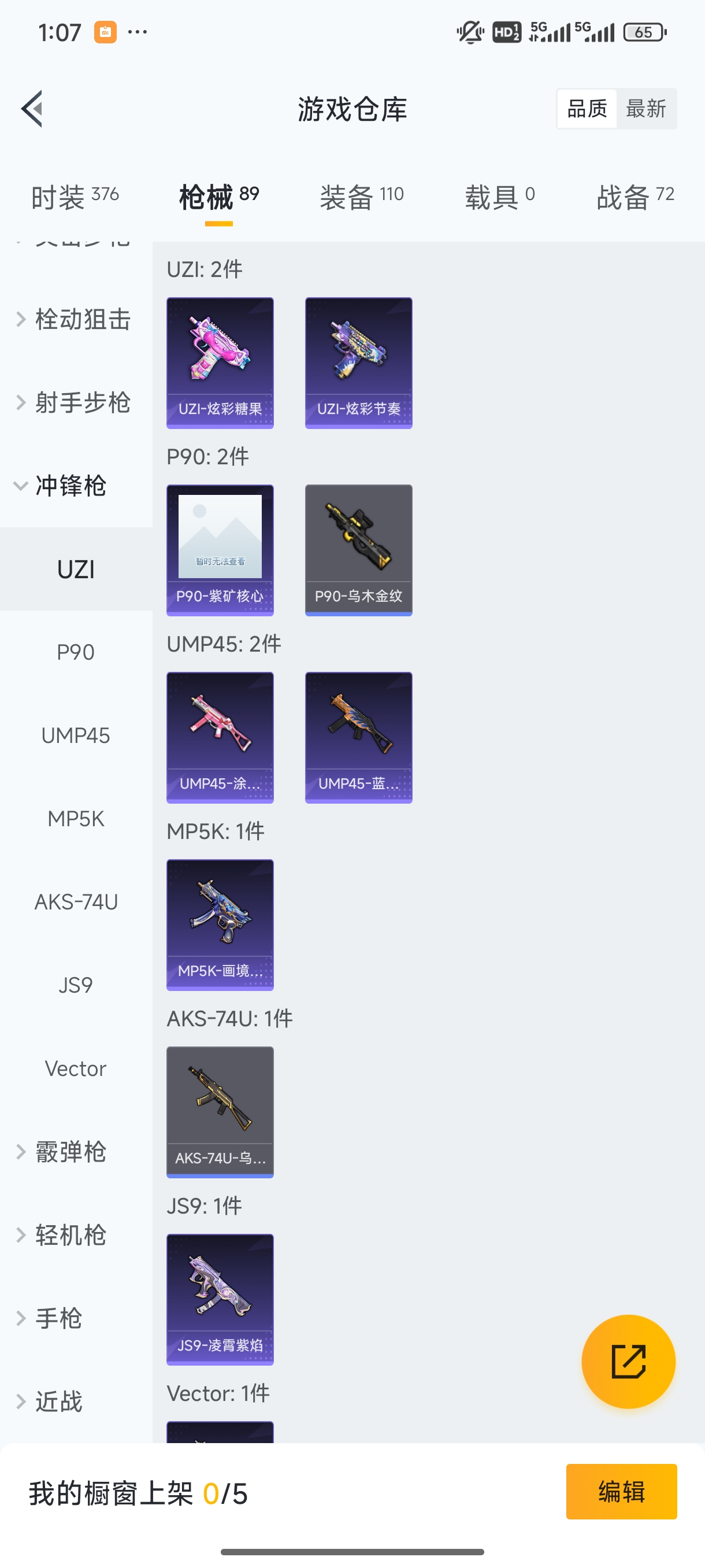The width and height of the screenshot is (705, 1568).
Task: Switch sorting to 最新
Action: pyautogui.click(x=647, y=108)
